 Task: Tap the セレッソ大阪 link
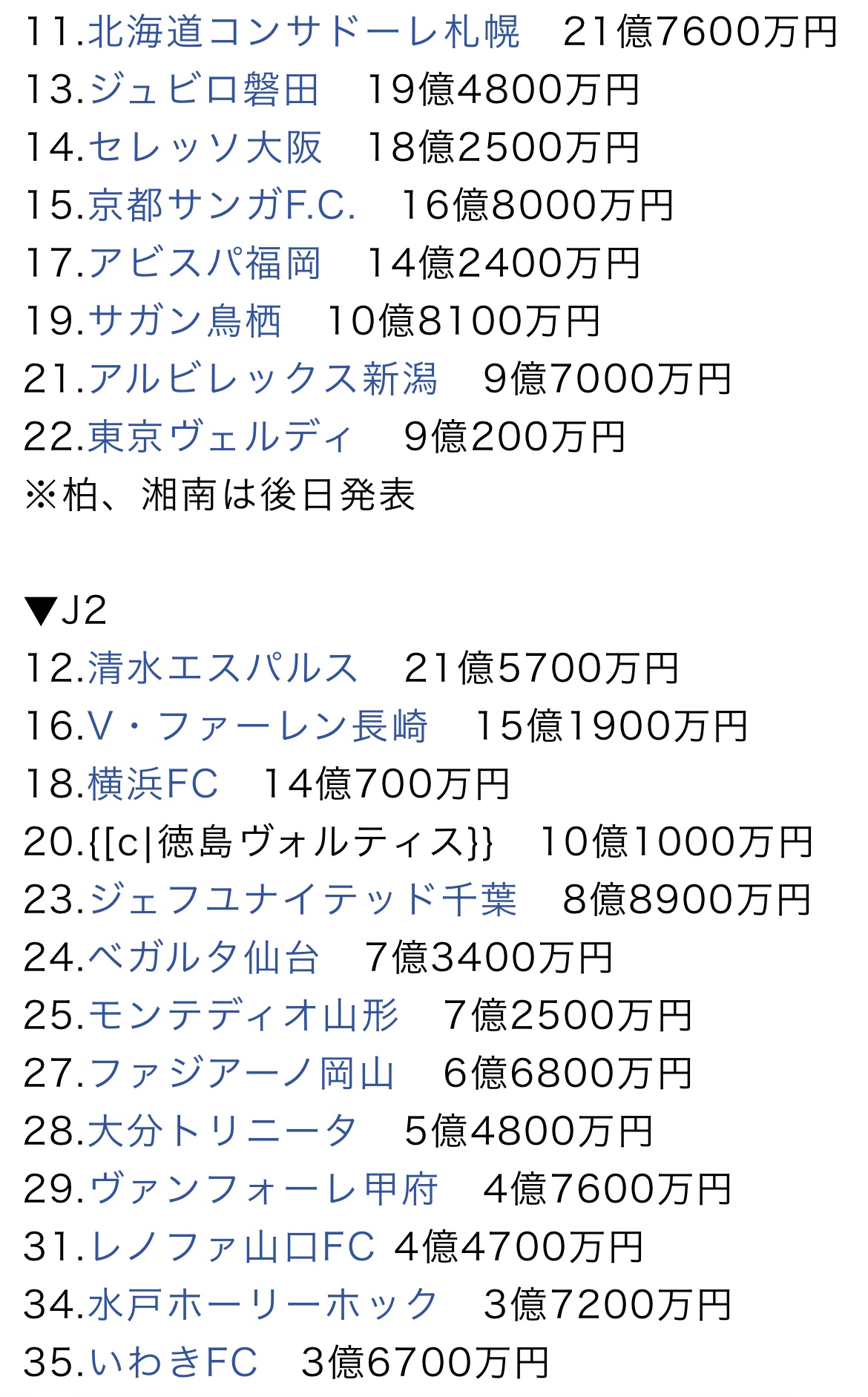click(x=206, y=148)
